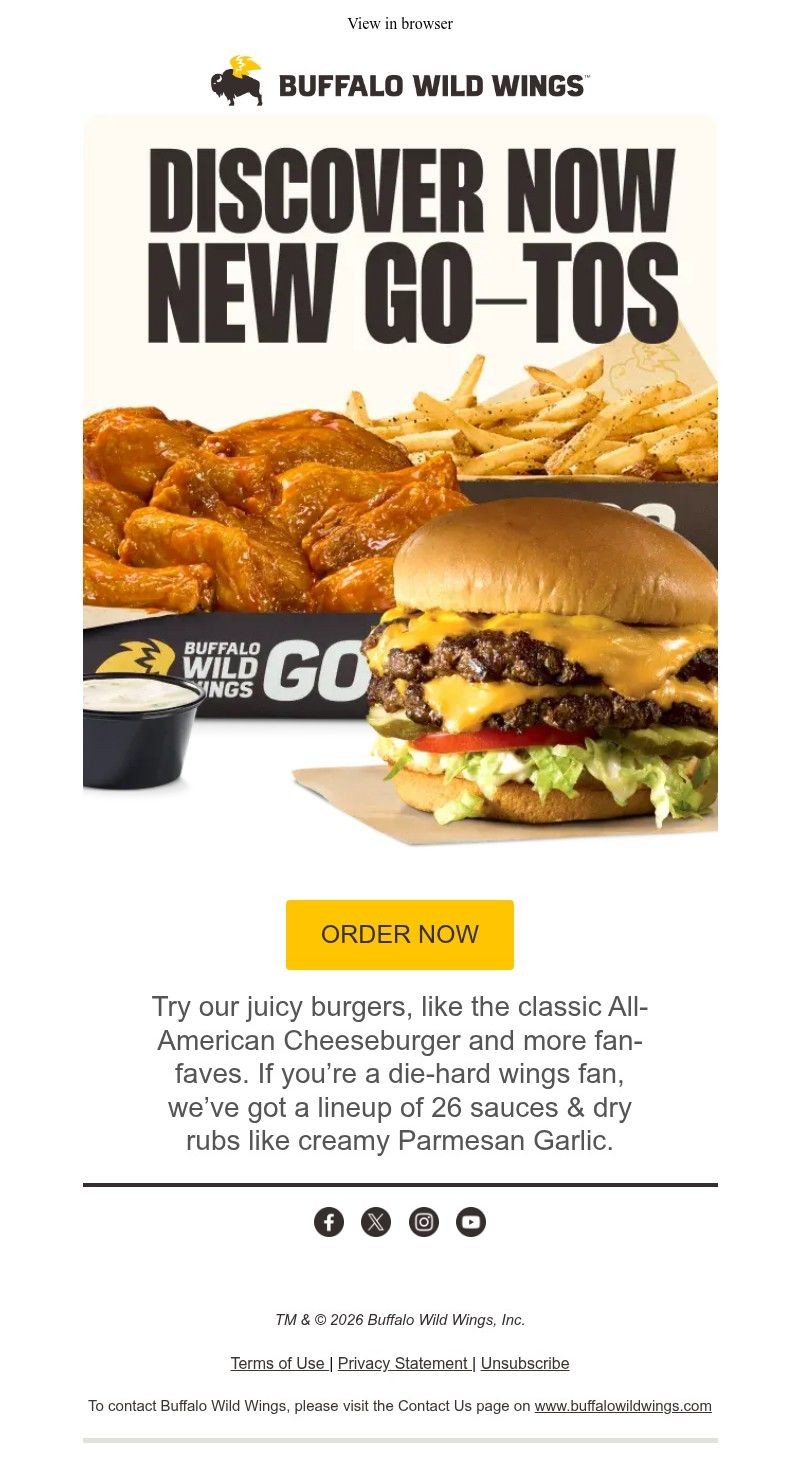Open the View in browser link
The width and height of the screenshot is (800, 1461).
tap(400, 23)
